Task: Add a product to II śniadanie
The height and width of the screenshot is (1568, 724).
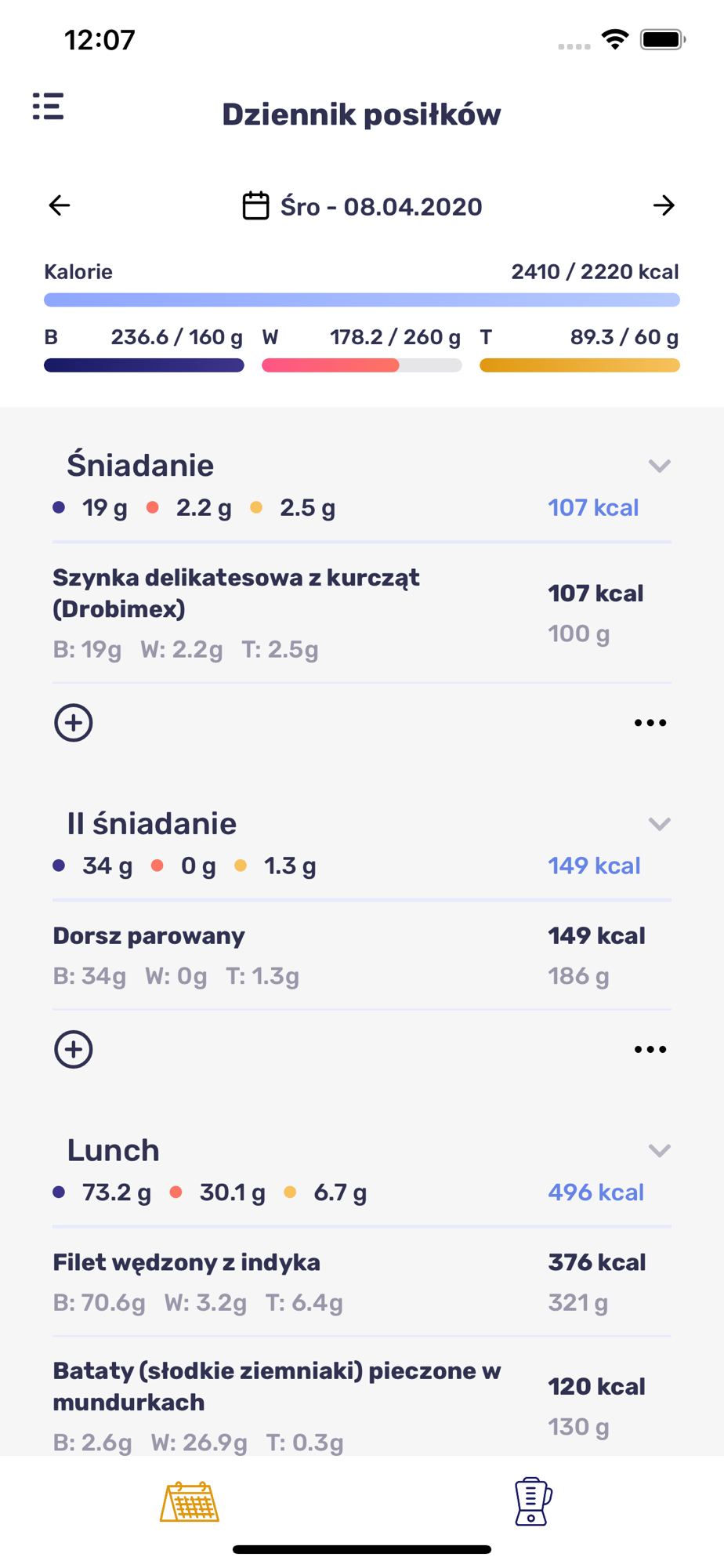Action: pos(74,1050)
